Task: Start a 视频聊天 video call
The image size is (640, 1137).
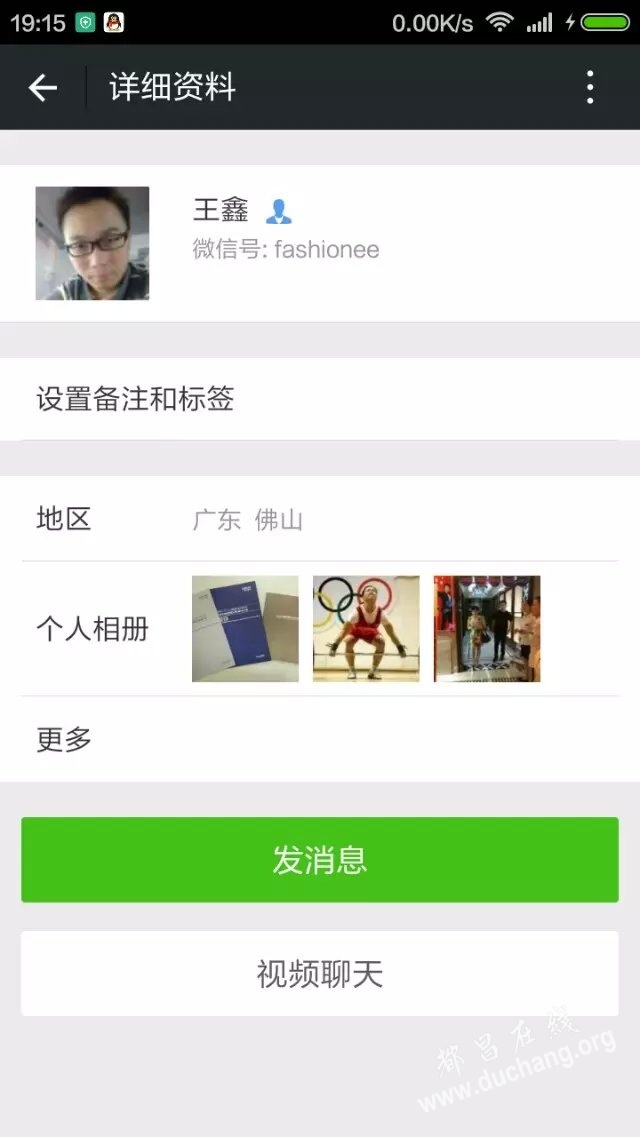Action: (x=320, y=974)
